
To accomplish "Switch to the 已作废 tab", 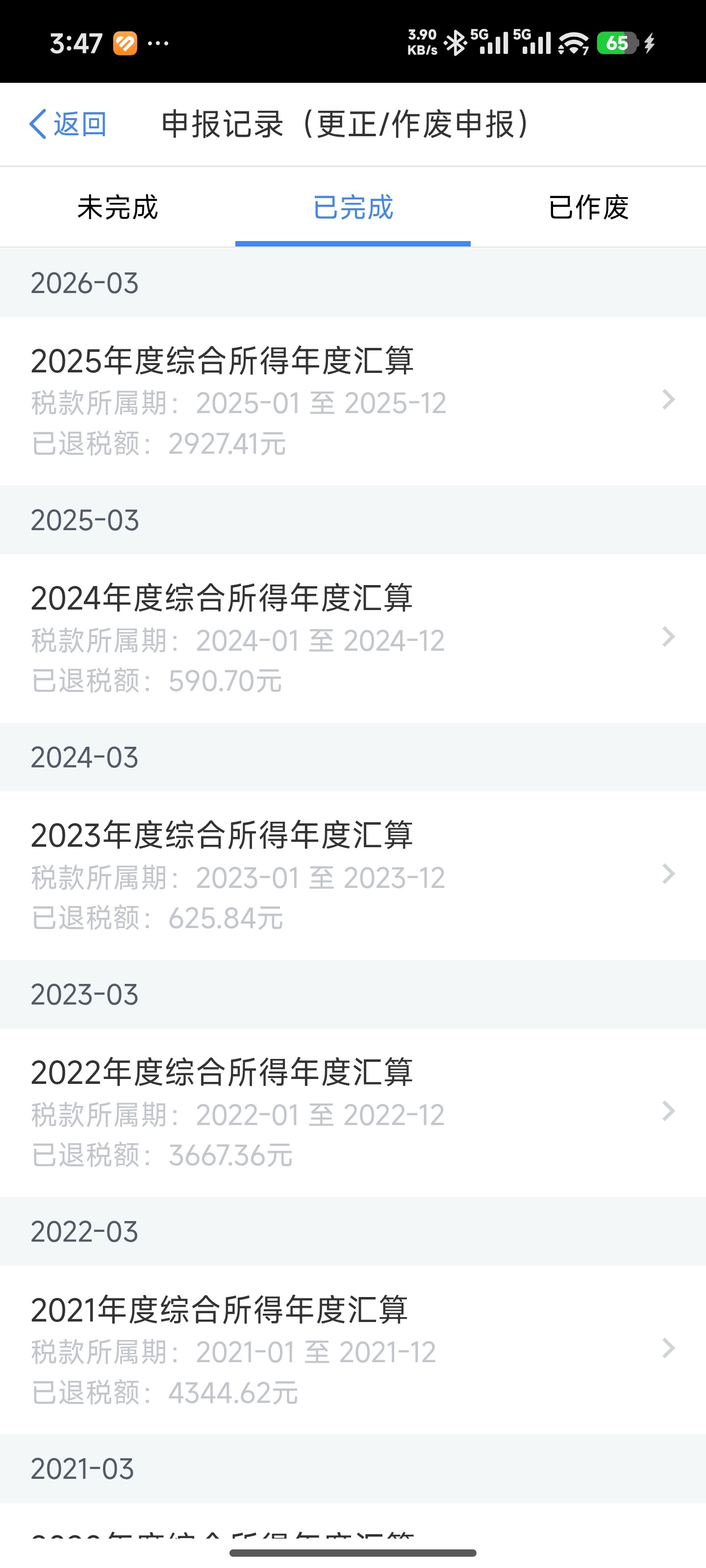I will coord(588,207).
